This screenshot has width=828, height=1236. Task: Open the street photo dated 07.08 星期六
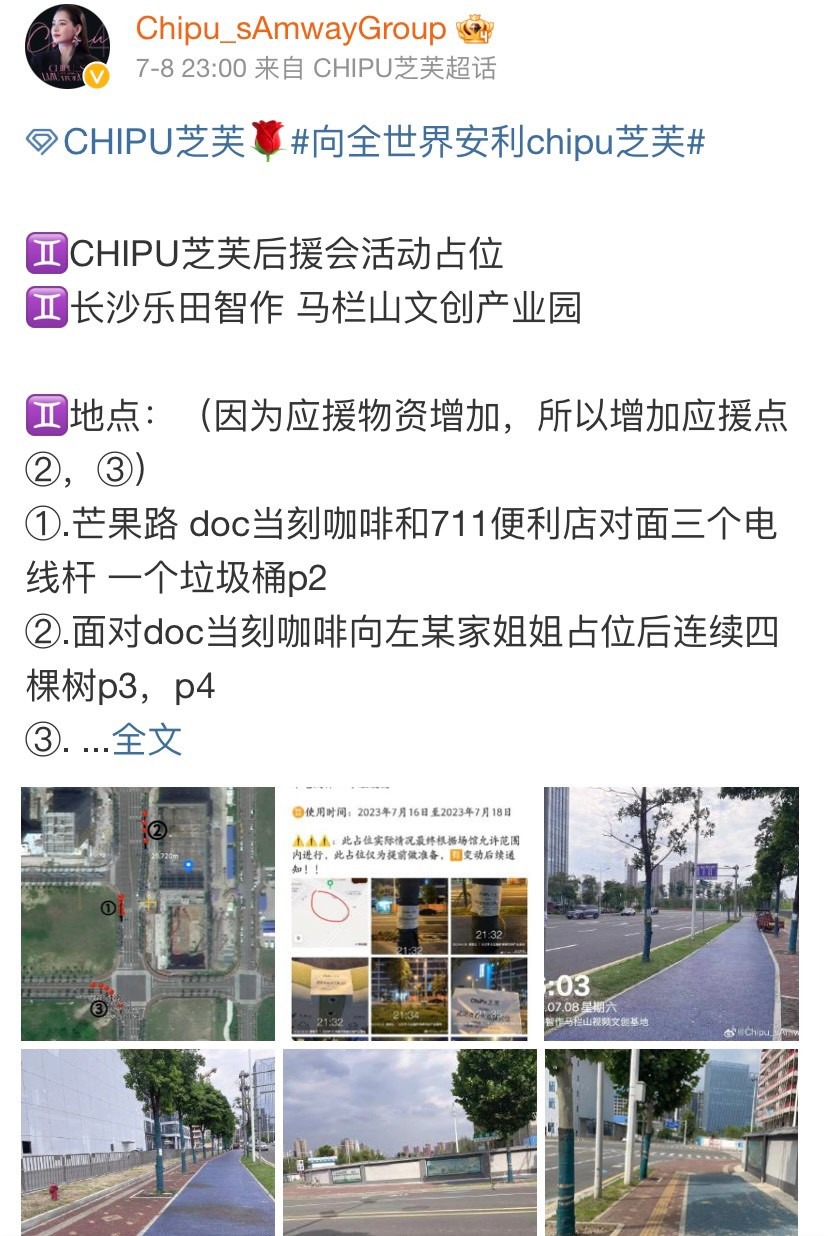click(671, 911)
